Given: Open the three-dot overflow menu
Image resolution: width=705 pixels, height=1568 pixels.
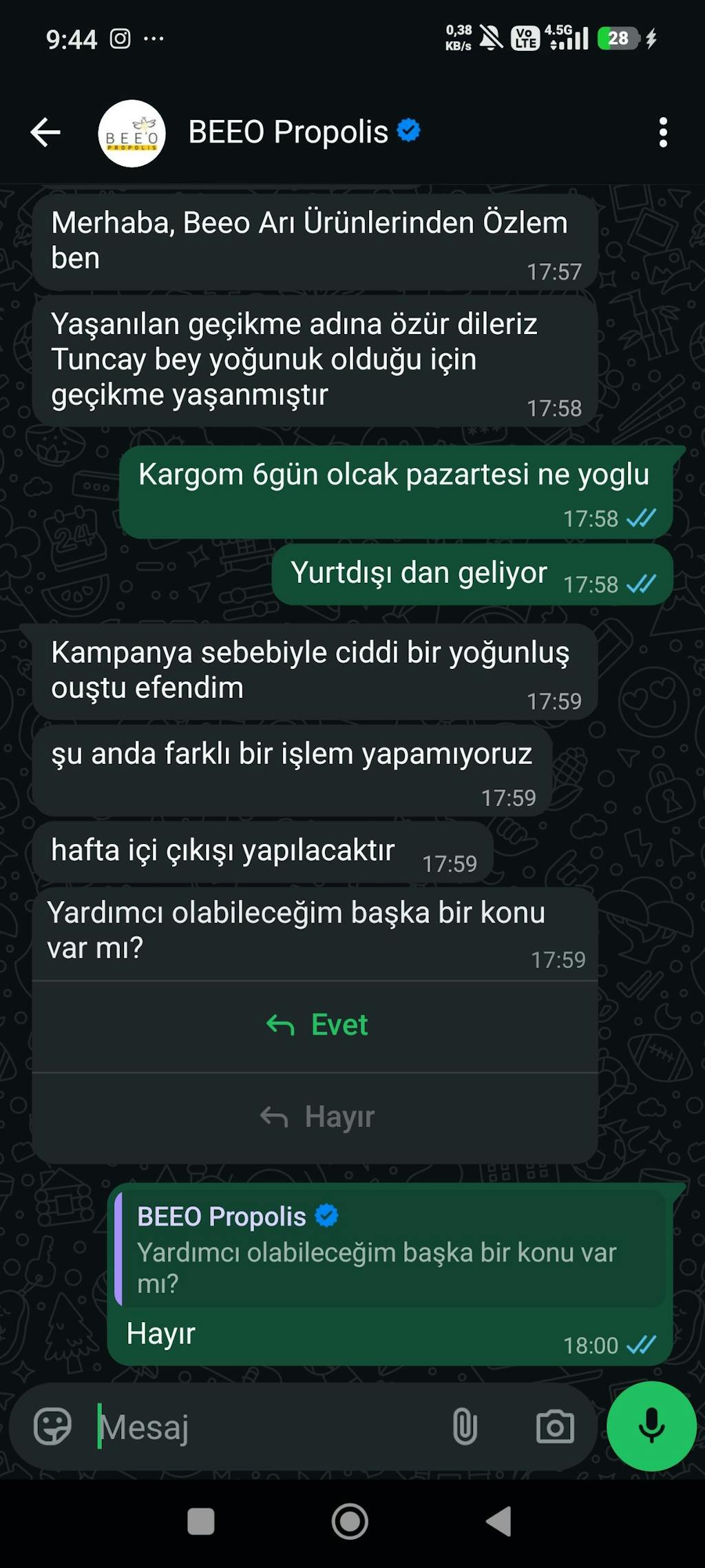Looking at the screenshot, I should [662, 132].
